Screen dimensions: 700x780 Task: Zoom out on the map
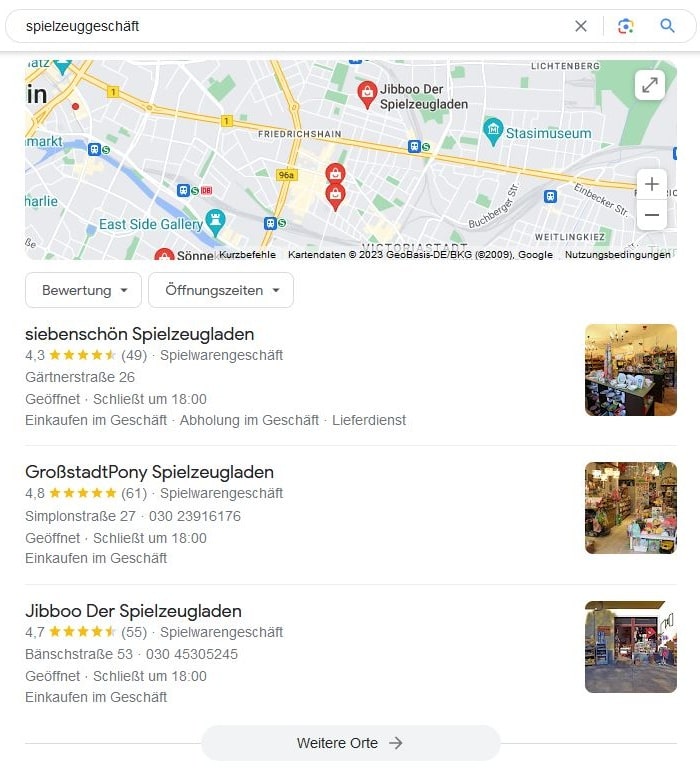pos(651,215)
